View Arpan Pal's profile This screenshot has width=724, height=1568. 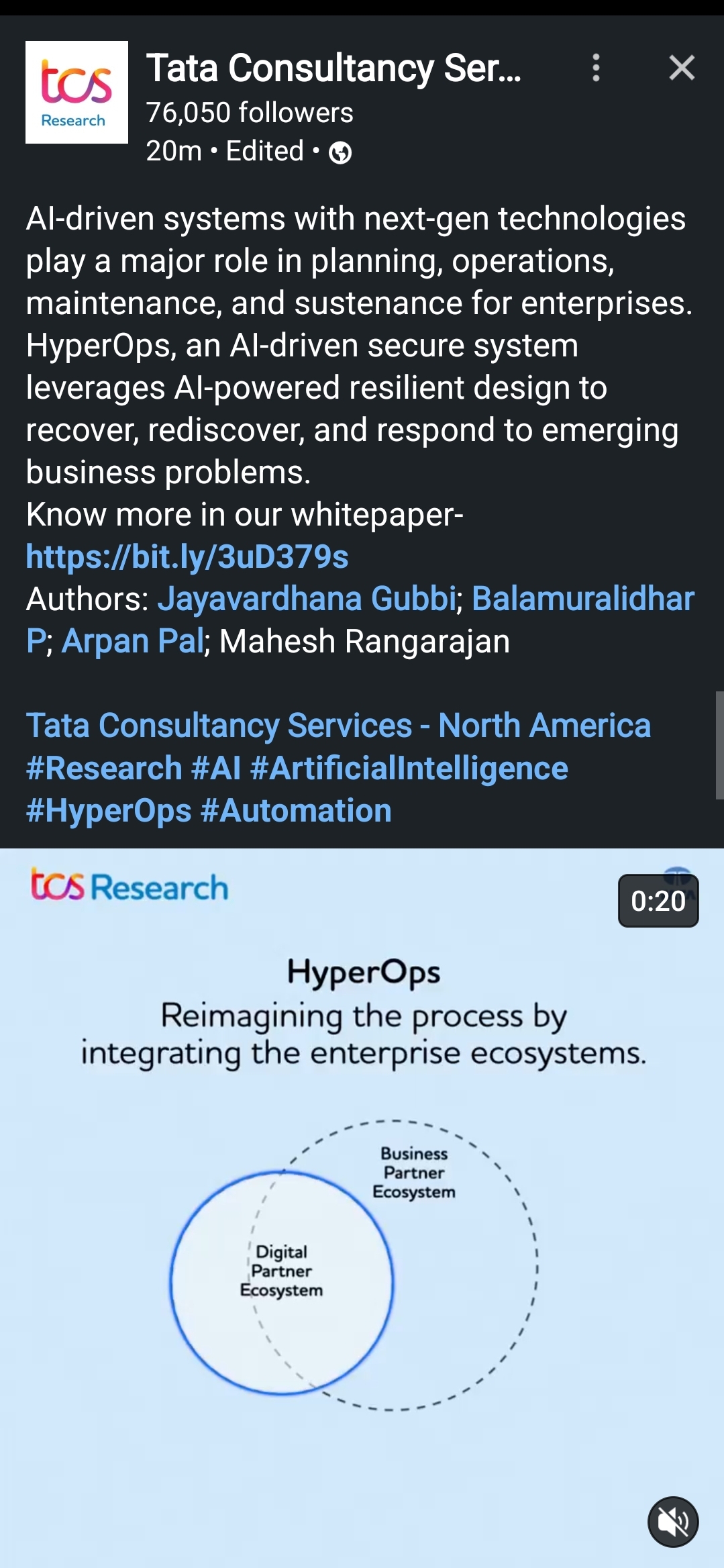pyautogui.click(x=132, y=641)
